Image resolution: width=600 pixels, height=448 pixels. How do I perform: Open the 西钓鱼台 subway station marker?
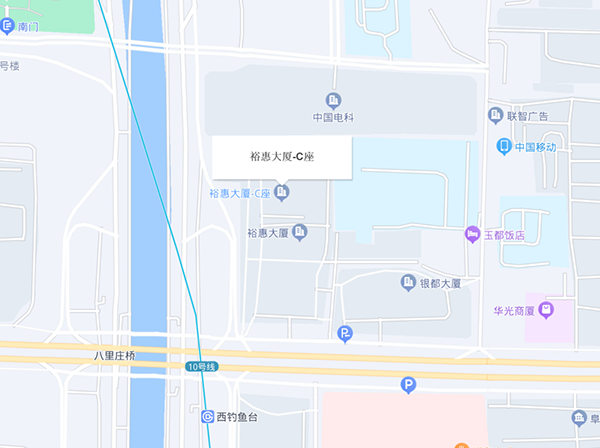(x=208, y=417)
